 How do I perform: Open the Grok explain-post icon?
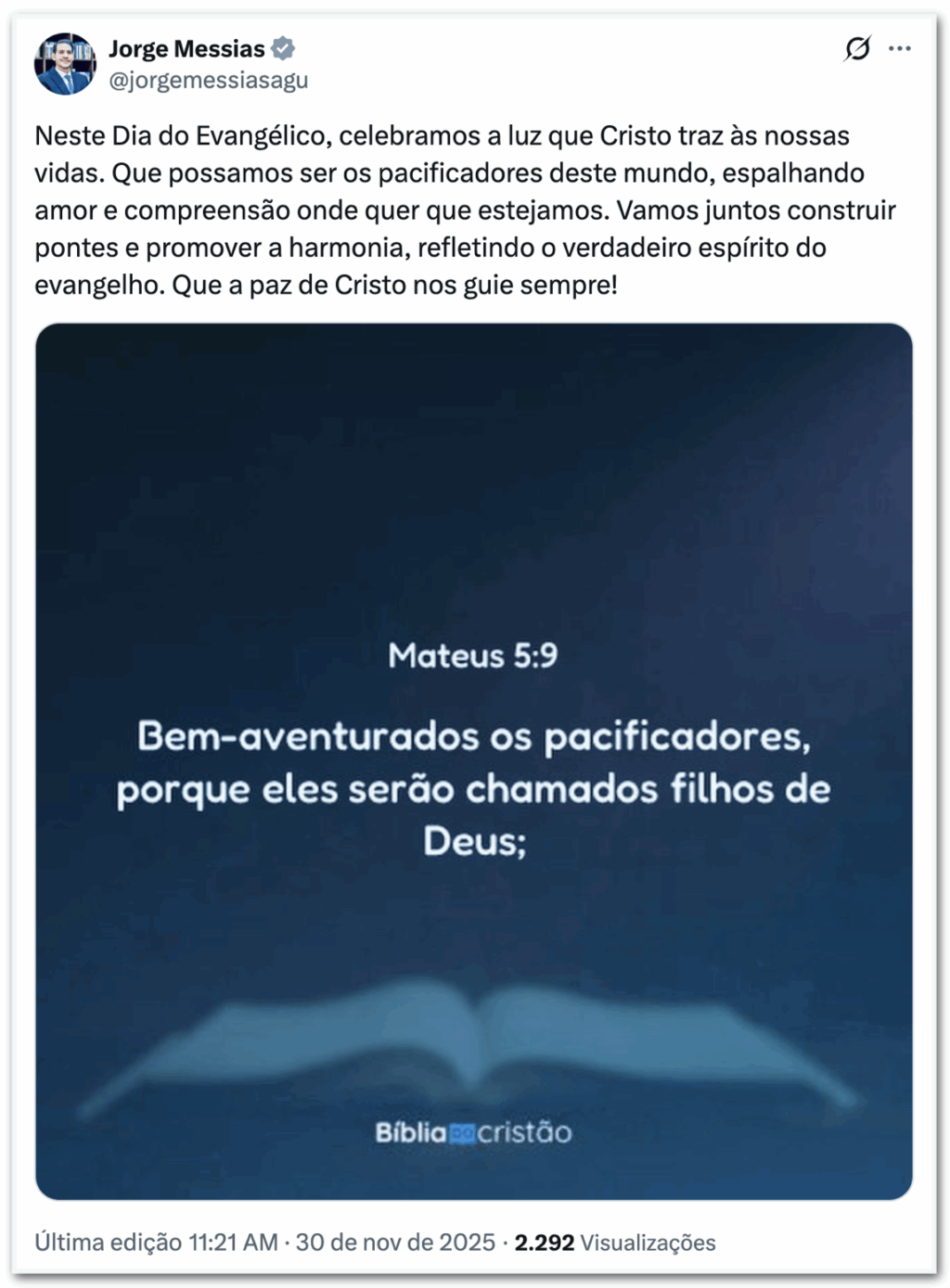click(857, 48)
